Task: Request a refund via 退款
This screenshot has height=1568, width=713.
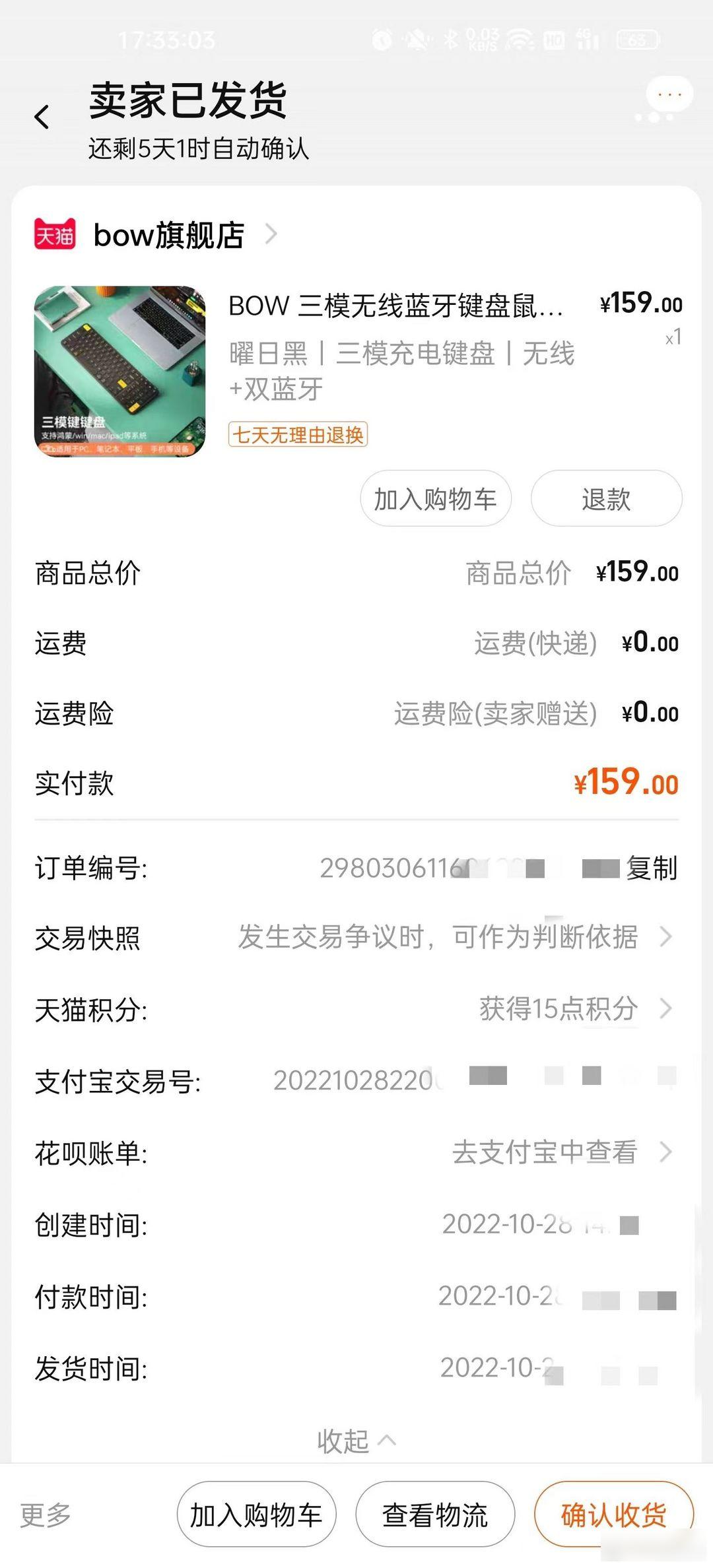Action: (x=606, y=499)
